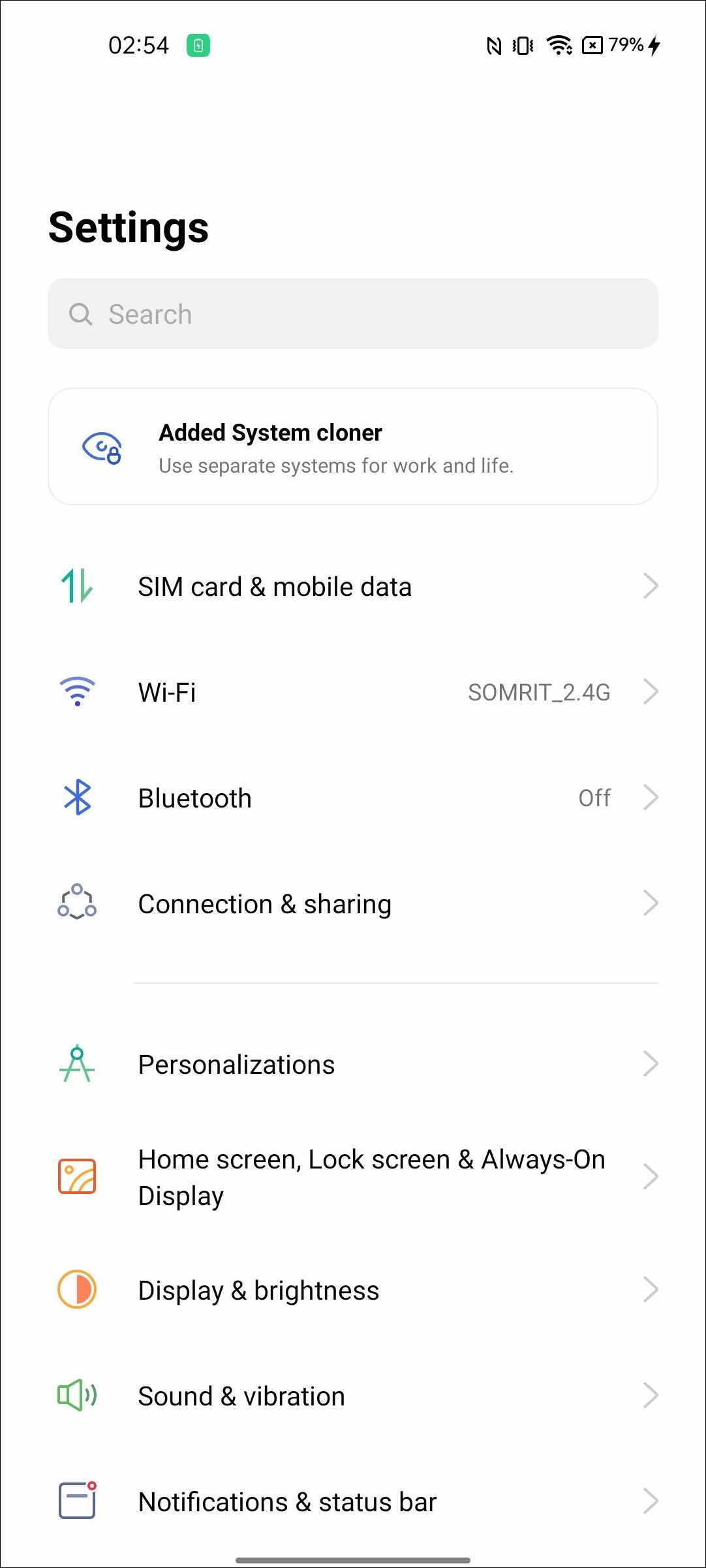Open Display & brightness settings
Image resolution: width=706 pixels, height=1568 pixels.
(x=352, y=1290)
